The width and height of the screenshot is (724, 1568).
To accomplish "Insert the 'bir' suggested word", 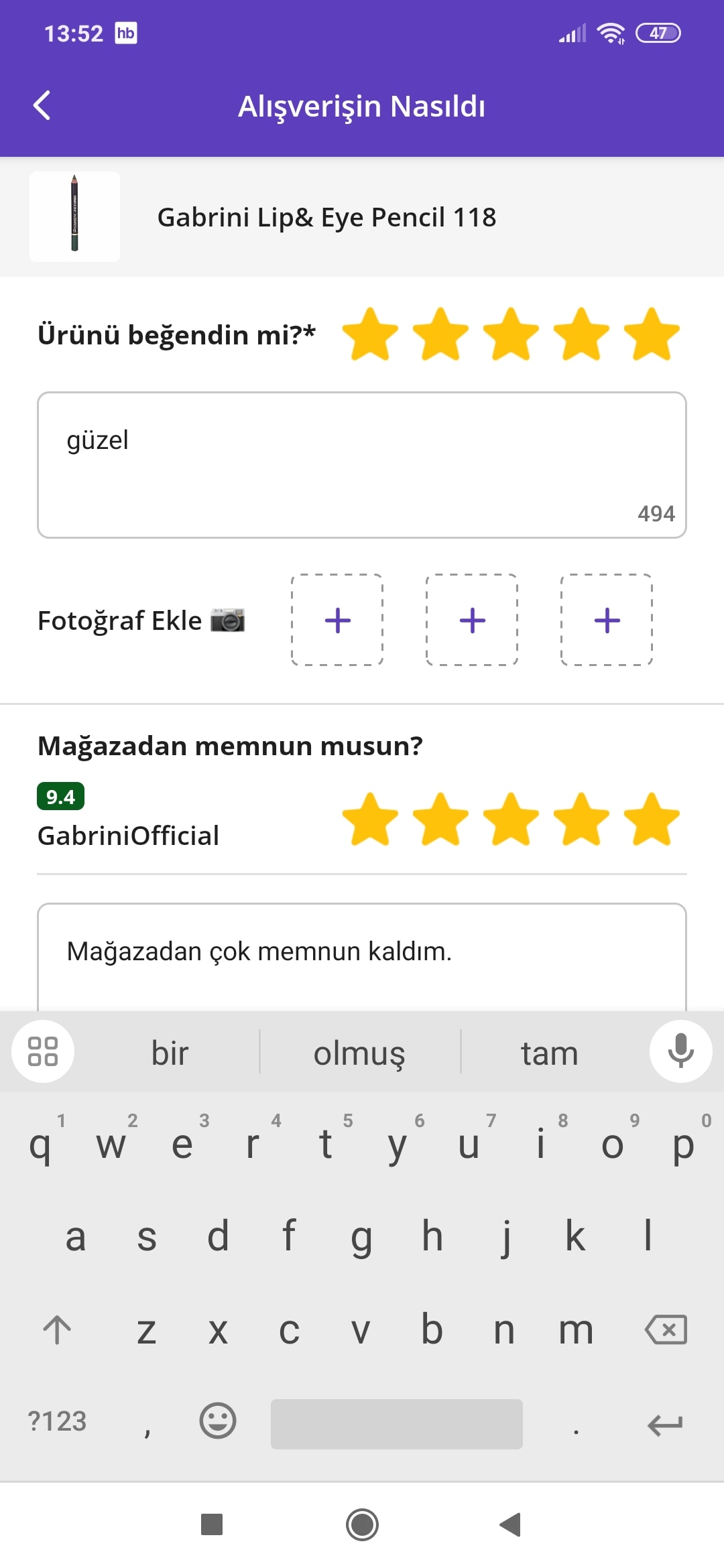I will point(170,1053).
